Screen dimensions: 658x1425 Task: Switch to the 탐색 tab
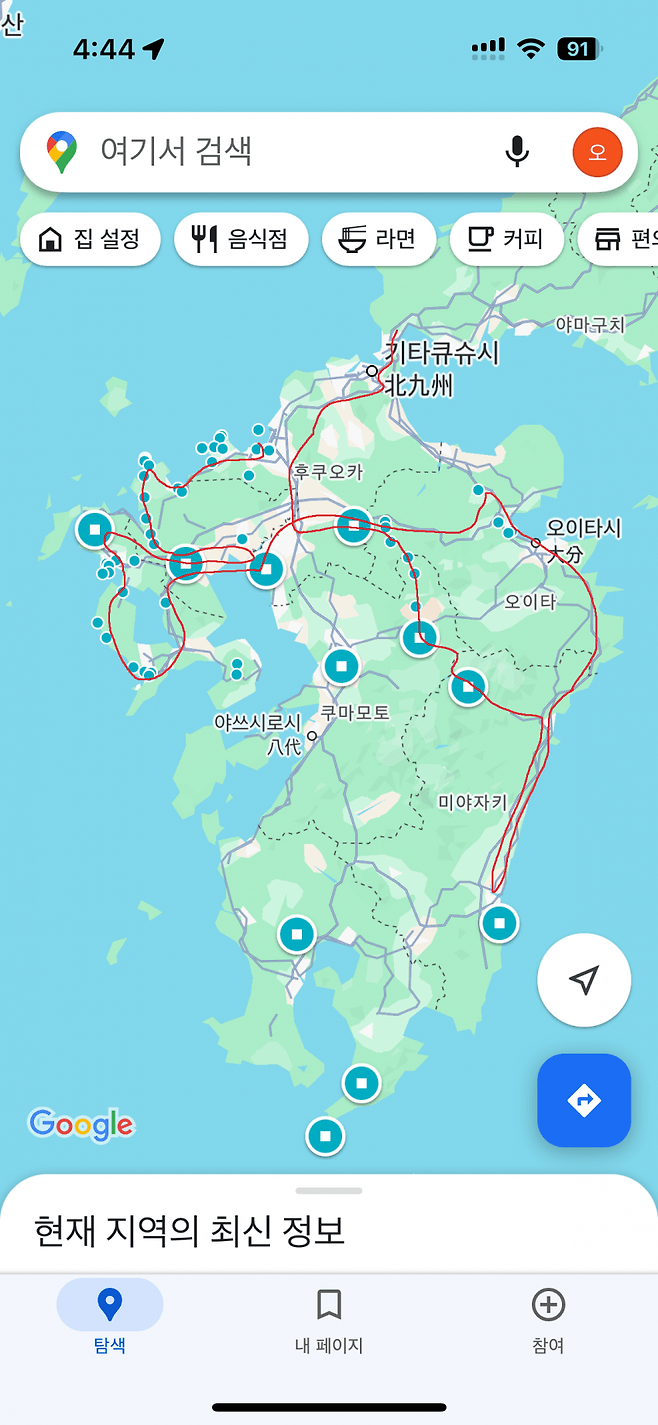pyautogui.click(x=109, y=1320)
